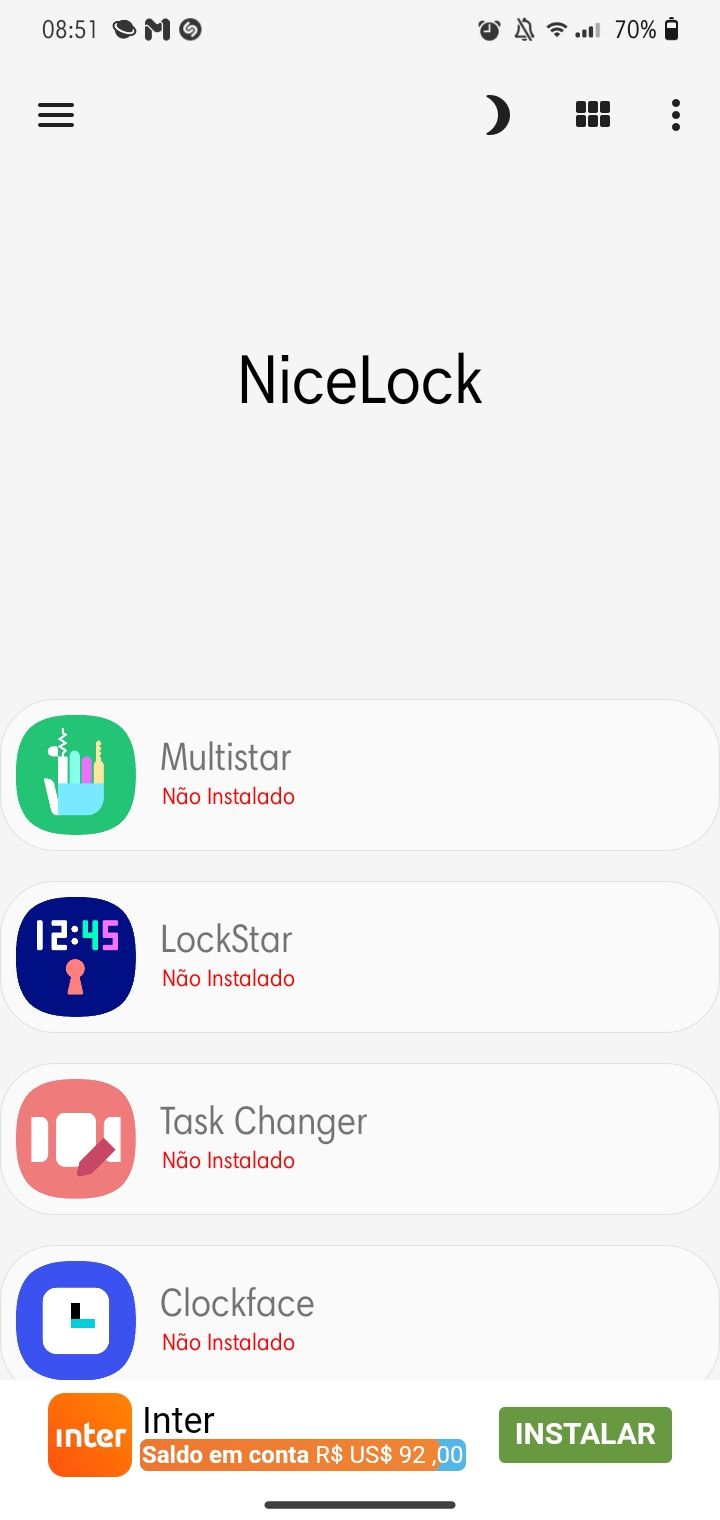This screenshot has width=720, height=1520.
Task: Toggle dark mode with the moon icon
Action: [x=496, y=116]
